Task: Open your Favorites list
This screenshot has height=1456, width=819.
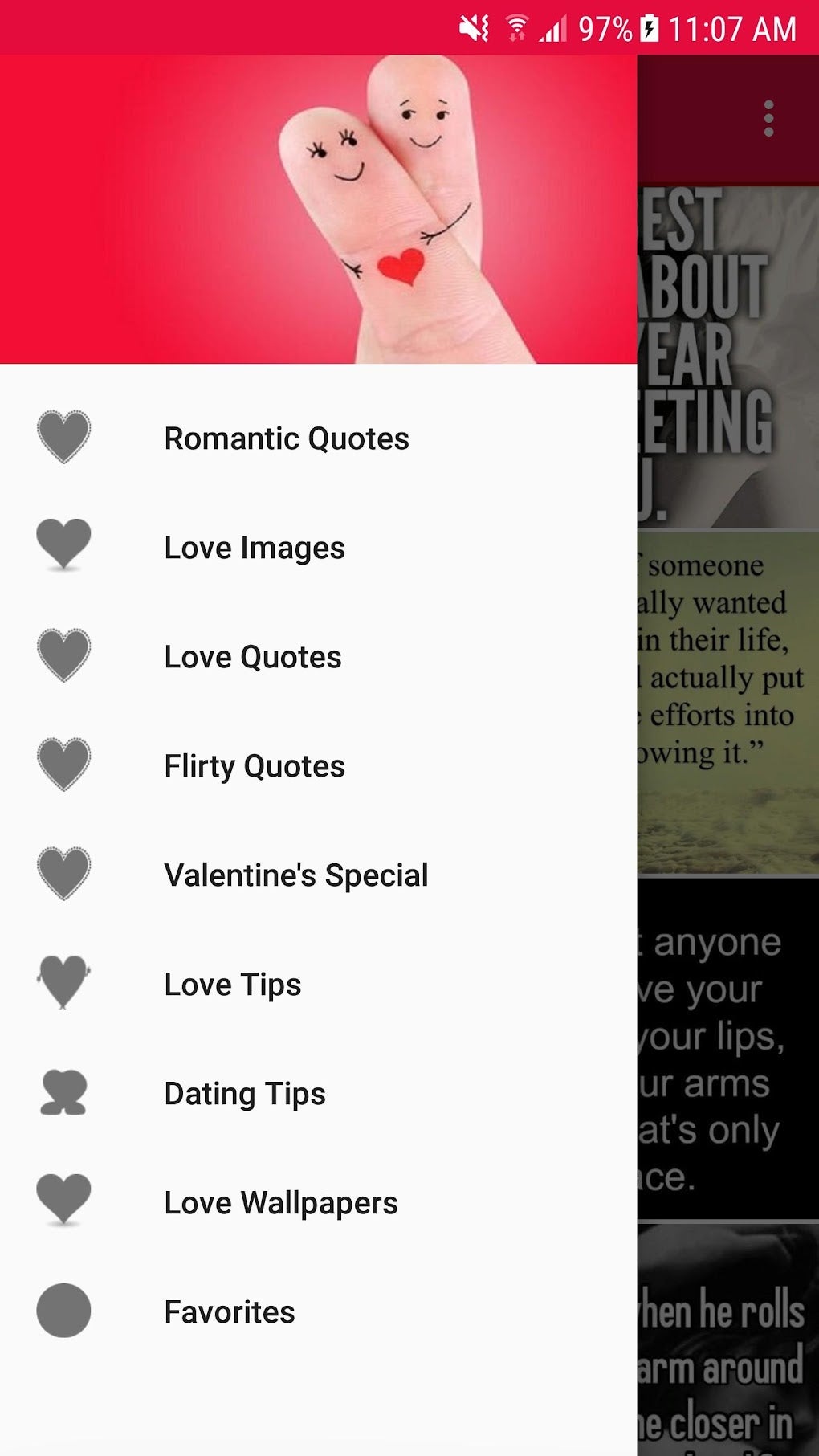Action: (x=318, y=1312)
